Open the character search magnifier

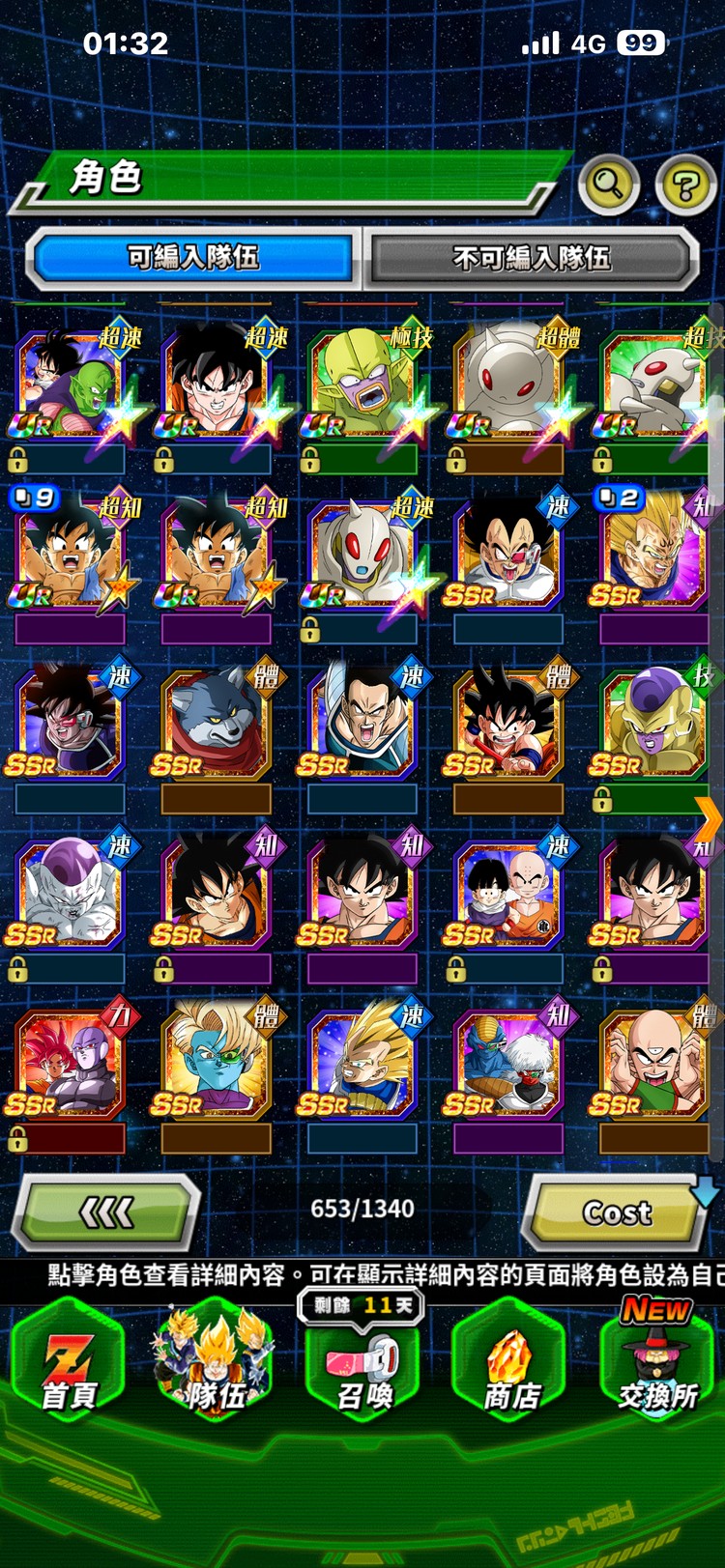608,182
